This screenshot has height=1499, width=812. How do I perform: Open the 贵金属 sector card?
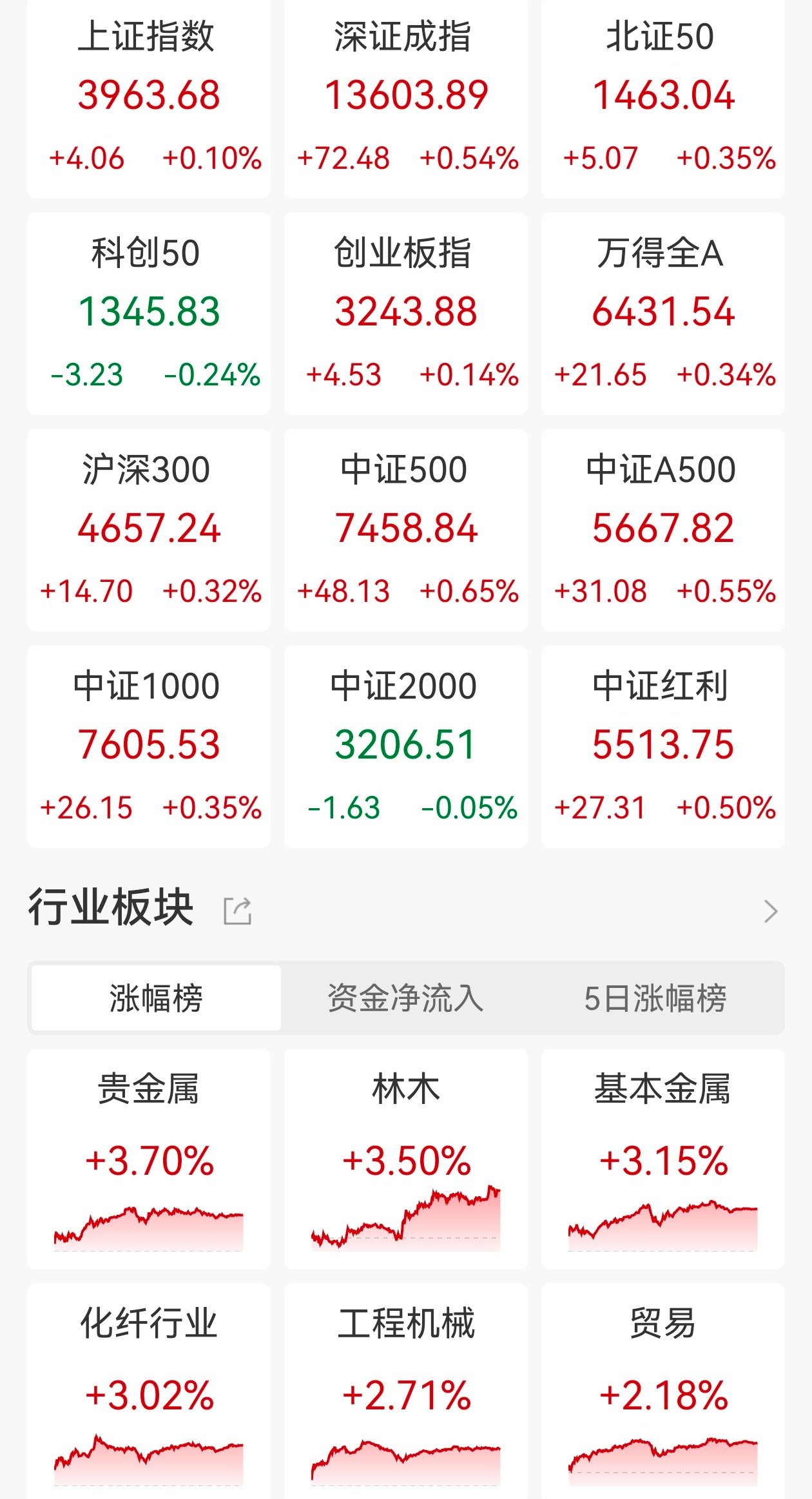[149, 1159]
